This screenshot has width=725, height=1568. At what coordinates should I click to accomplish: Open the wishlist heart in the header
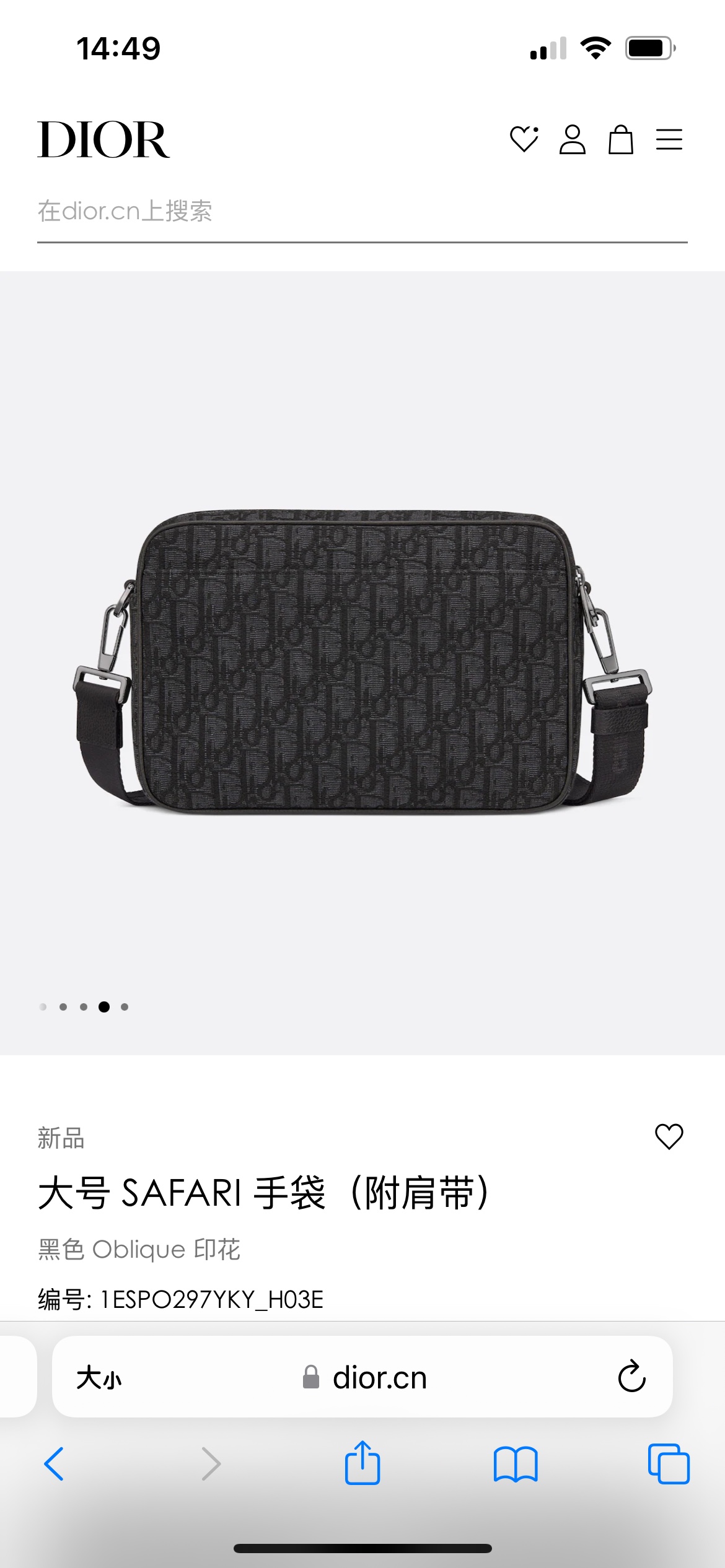[524, 139]
